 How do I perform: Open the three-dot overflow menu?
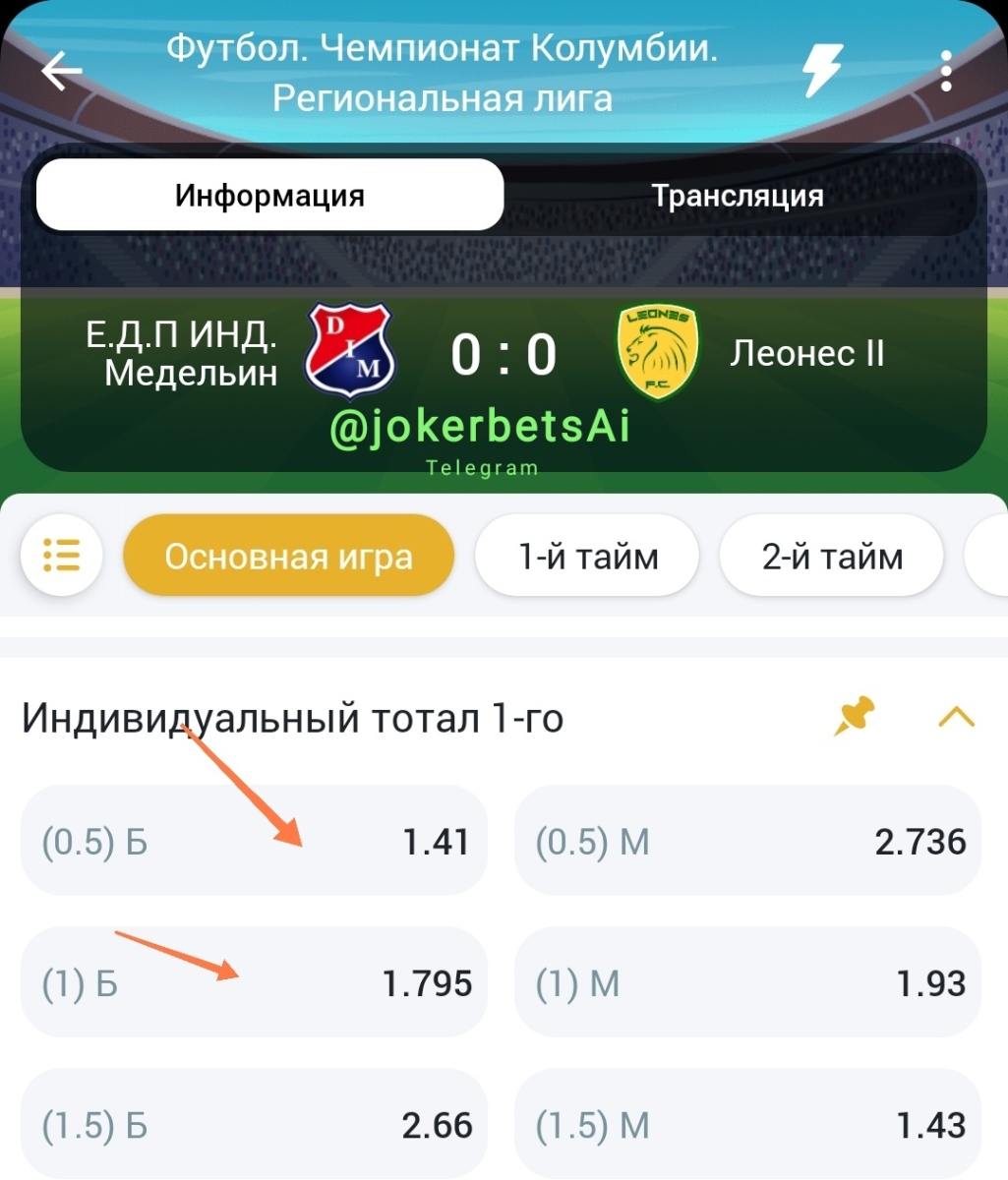click(x=946, y=71)
